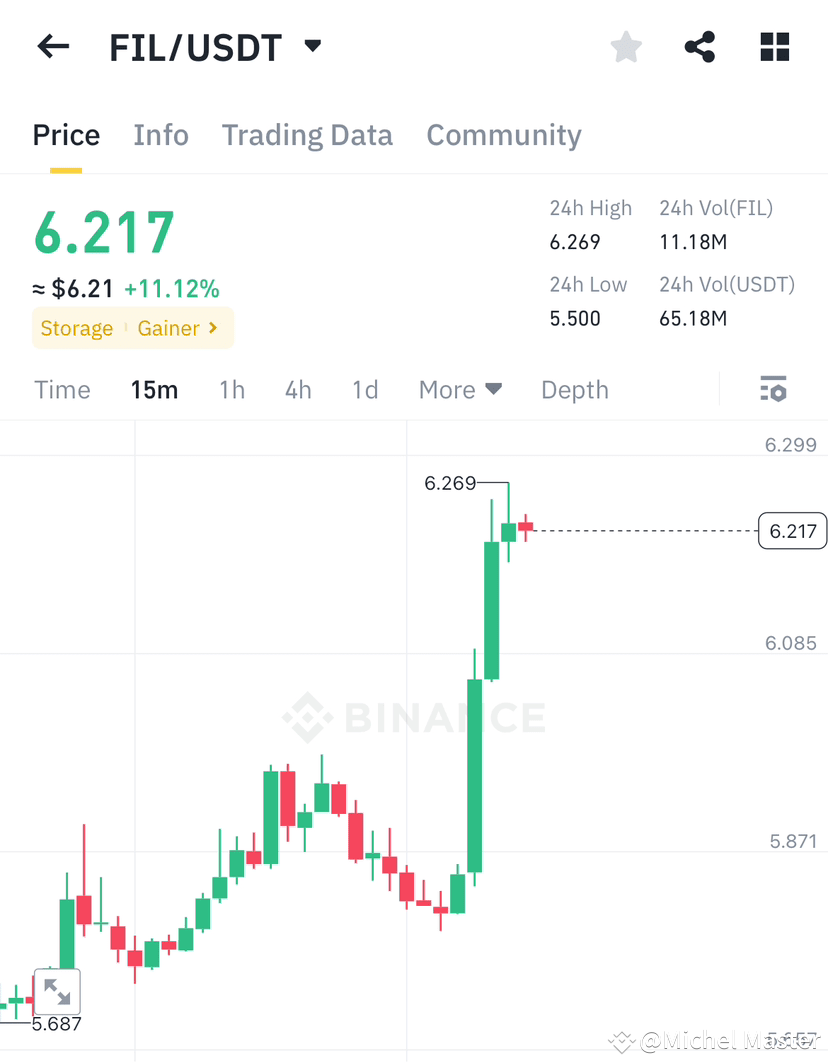Screen dimensions: 828x1063
Task: Open the Depth view
Action: (x=574, y=389)
